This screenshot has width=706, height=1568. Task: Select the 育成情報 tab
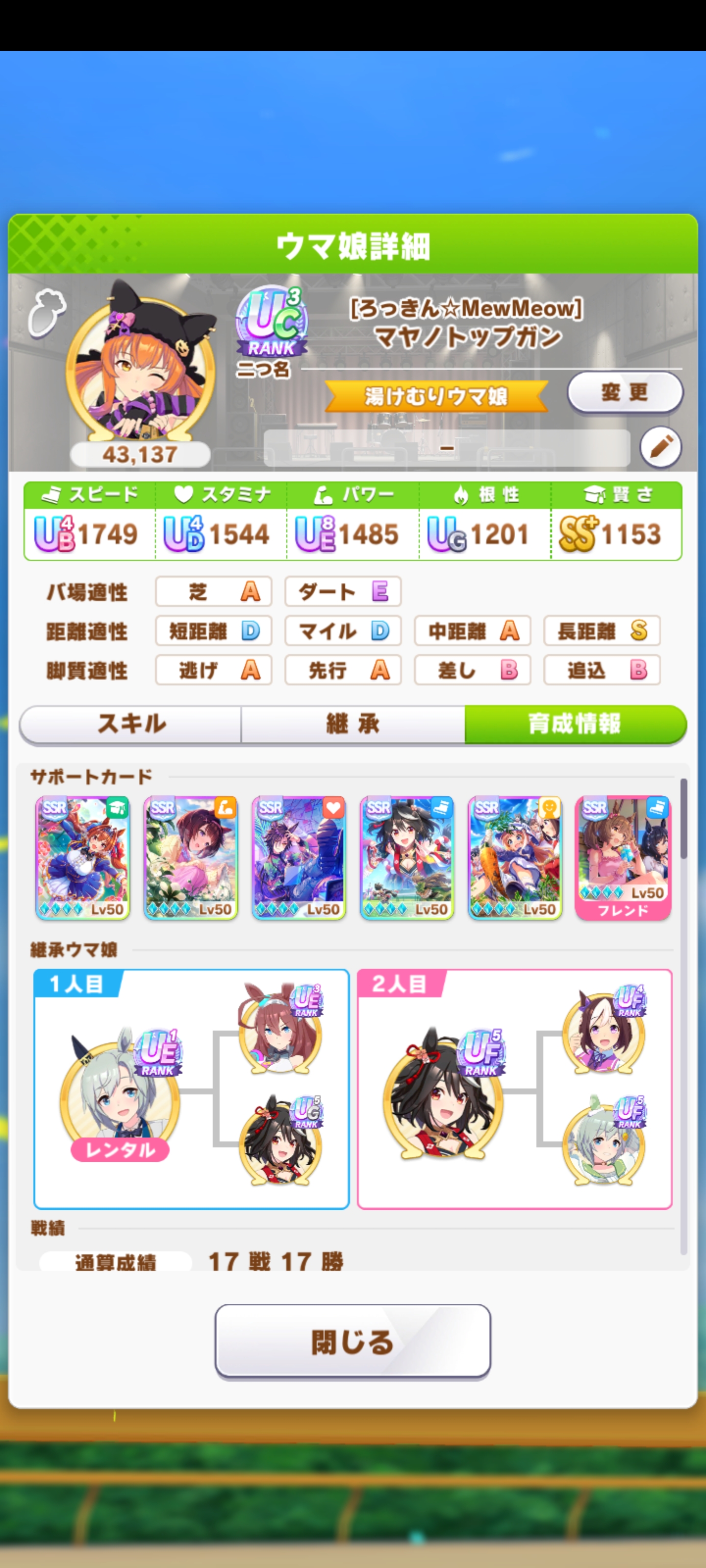pos(575,724)
